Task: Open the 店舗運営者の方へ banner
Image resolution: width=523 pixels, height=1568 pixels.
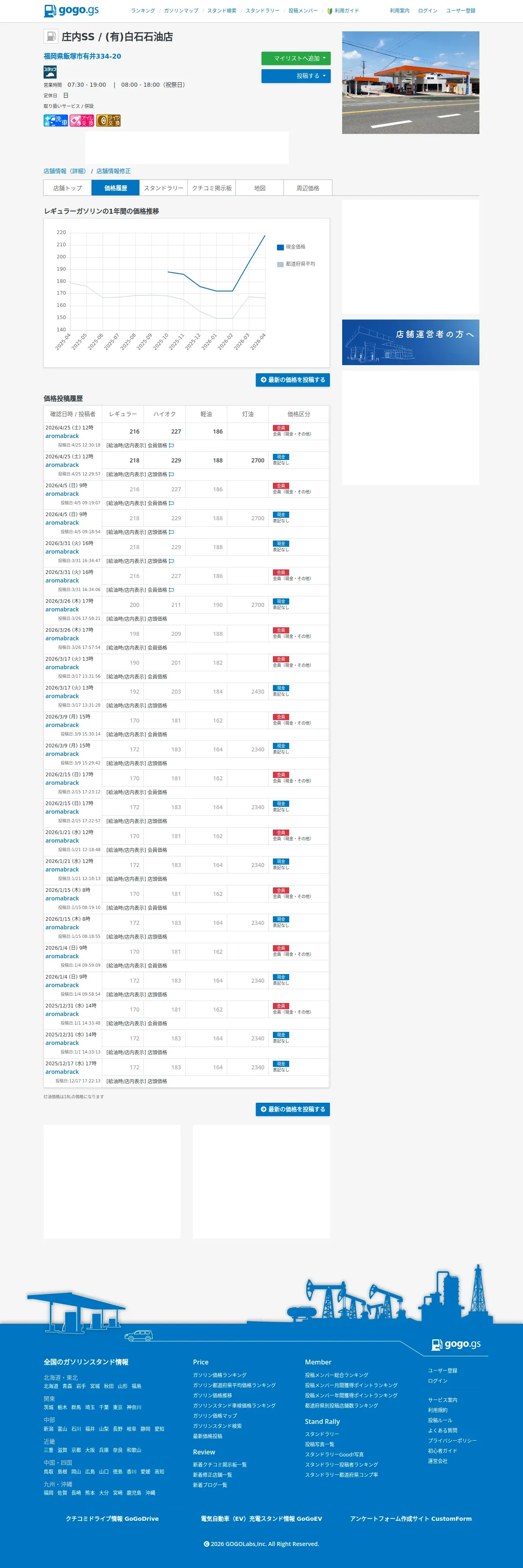Action: (410, 342)
